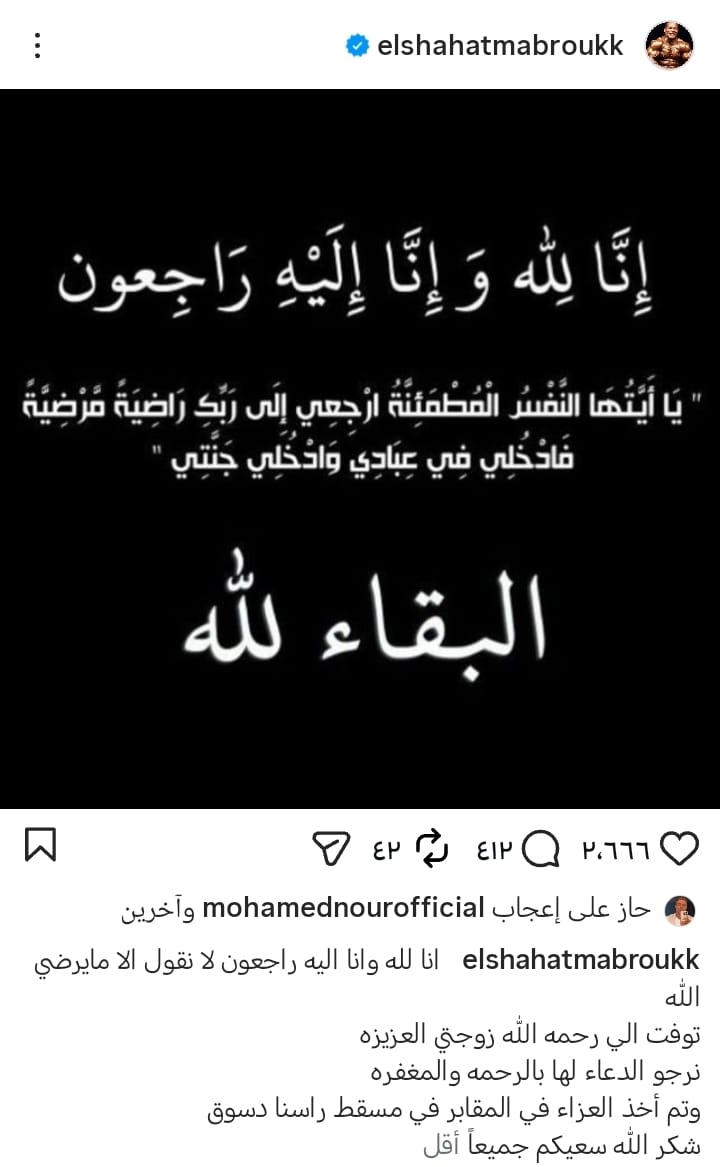The width and height of the screenshot is (720, 1167).
Task: Tap the elshahatmabroukk username in the header
Action: [500, 46]
